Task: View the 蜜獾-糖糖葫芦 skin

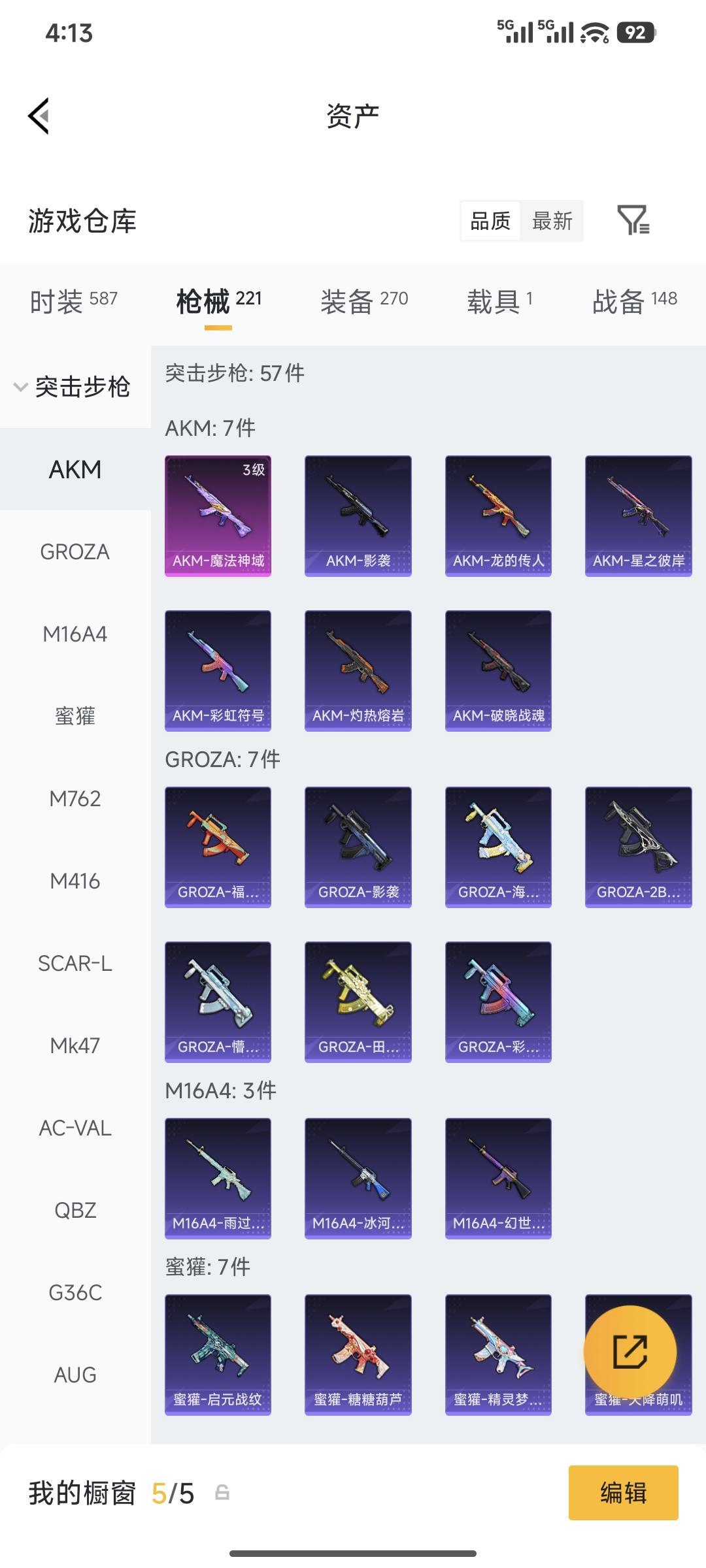Action: coord(358,1354)
